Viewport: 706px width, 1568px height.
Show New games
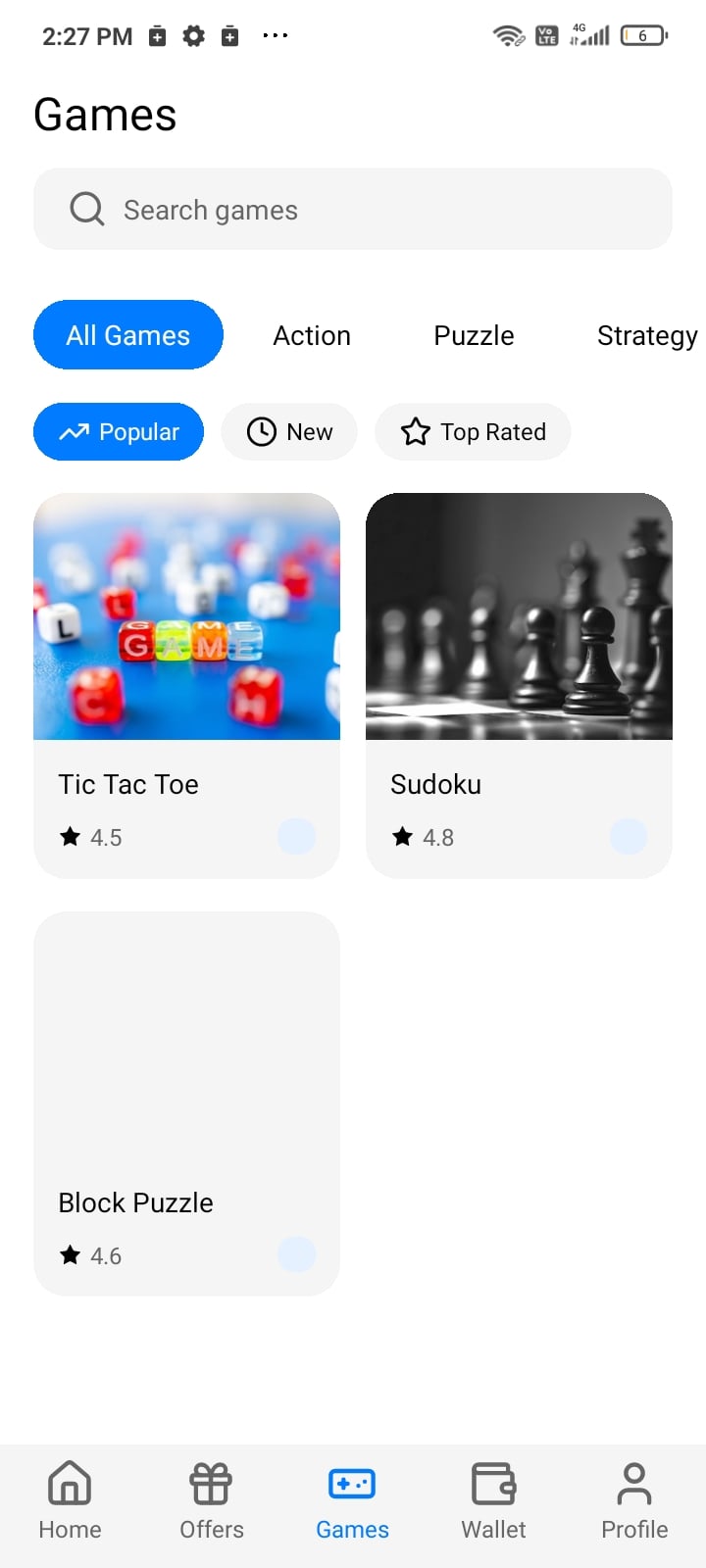289,432
